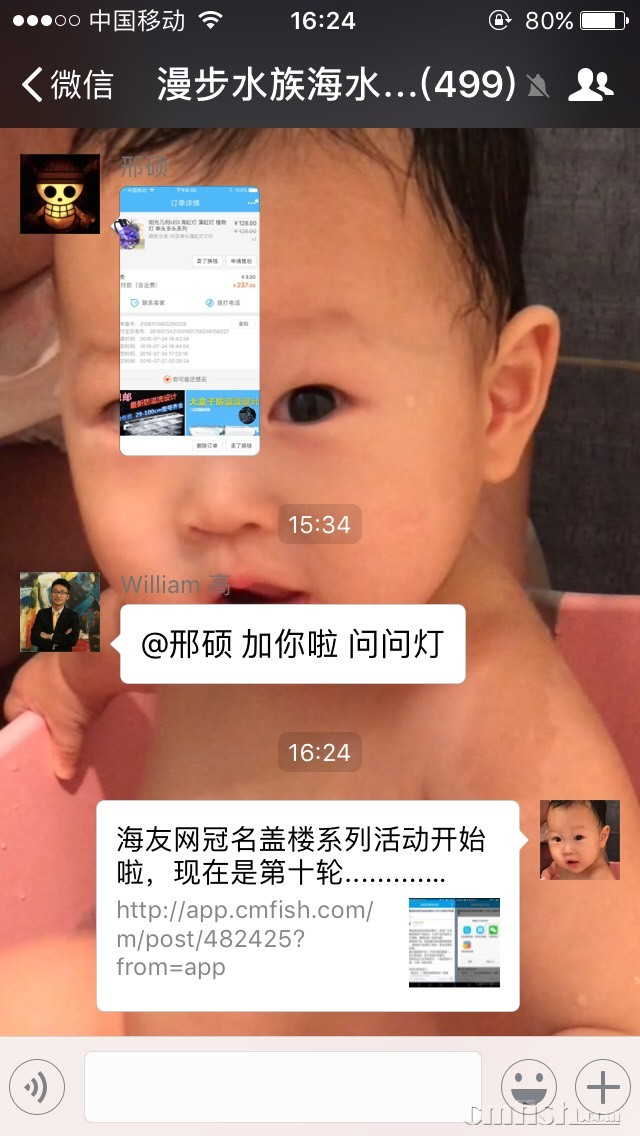Open the plus attachments menu
The image size is (640, 1136).
tap(603, 1087)
